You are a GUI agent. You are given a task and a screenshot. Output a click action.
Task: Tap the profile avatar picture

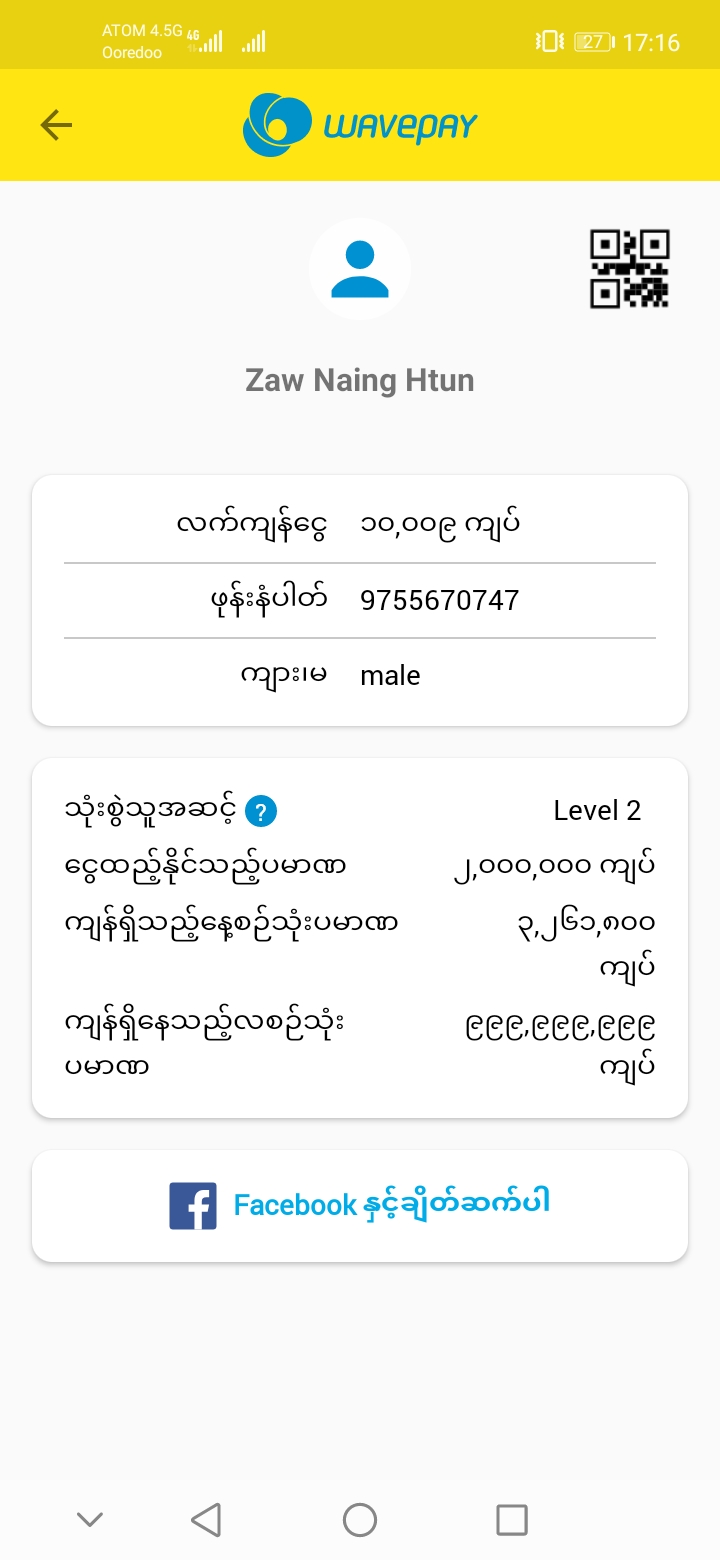click(360, 269)
